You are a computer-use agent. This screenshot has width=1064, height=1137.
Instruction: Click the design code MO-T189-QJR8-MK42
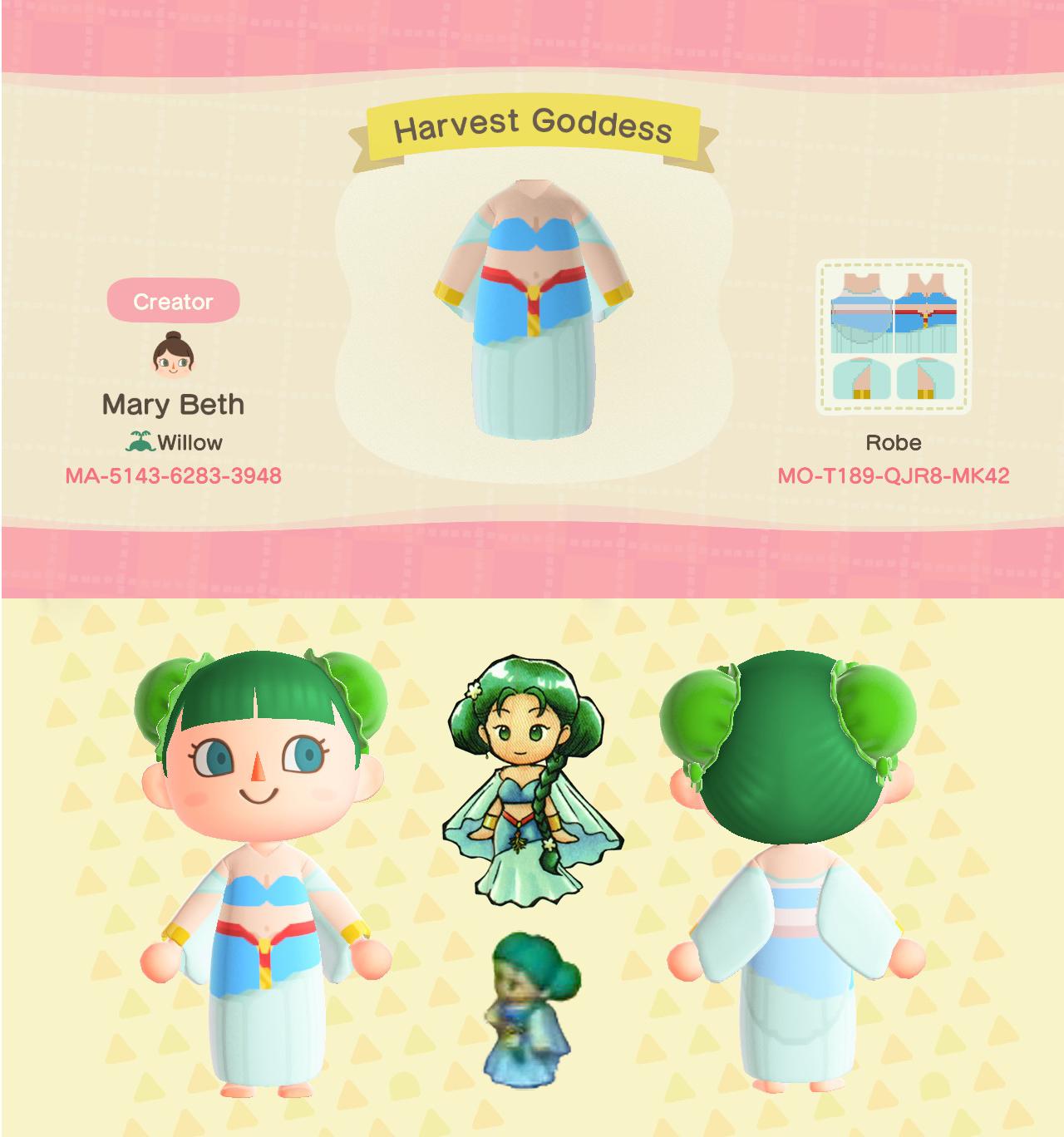click(x=892, y=475)
